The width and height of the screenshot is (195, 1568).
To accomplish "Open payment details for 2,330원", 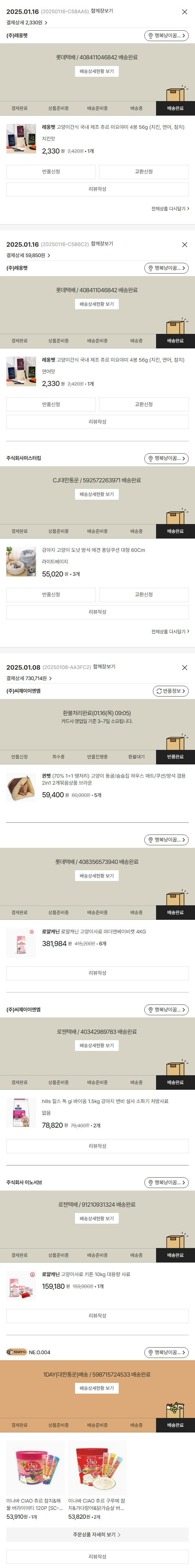I will click(x=27, y=22).
